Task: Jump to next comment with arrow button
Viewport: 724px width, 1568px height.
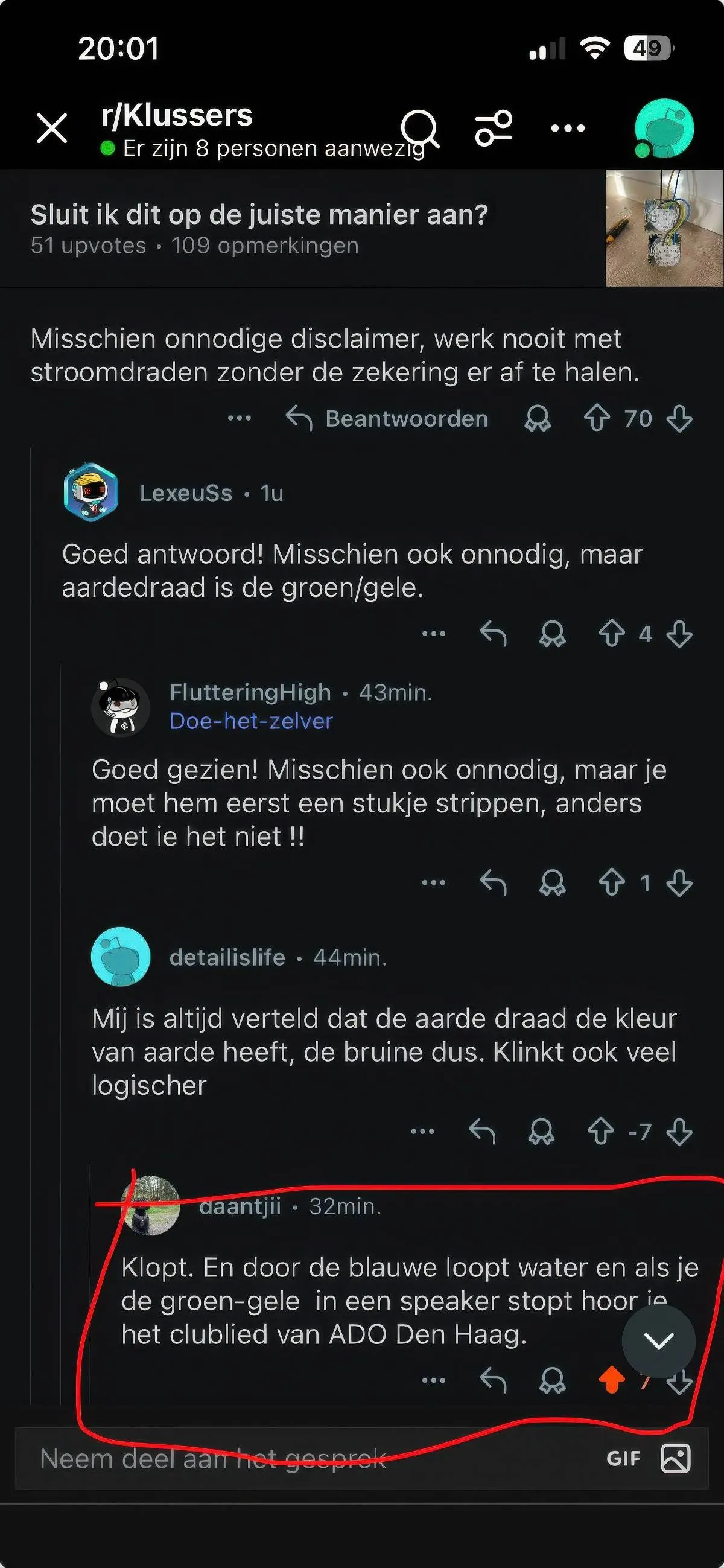Action: coord(658,1341)
